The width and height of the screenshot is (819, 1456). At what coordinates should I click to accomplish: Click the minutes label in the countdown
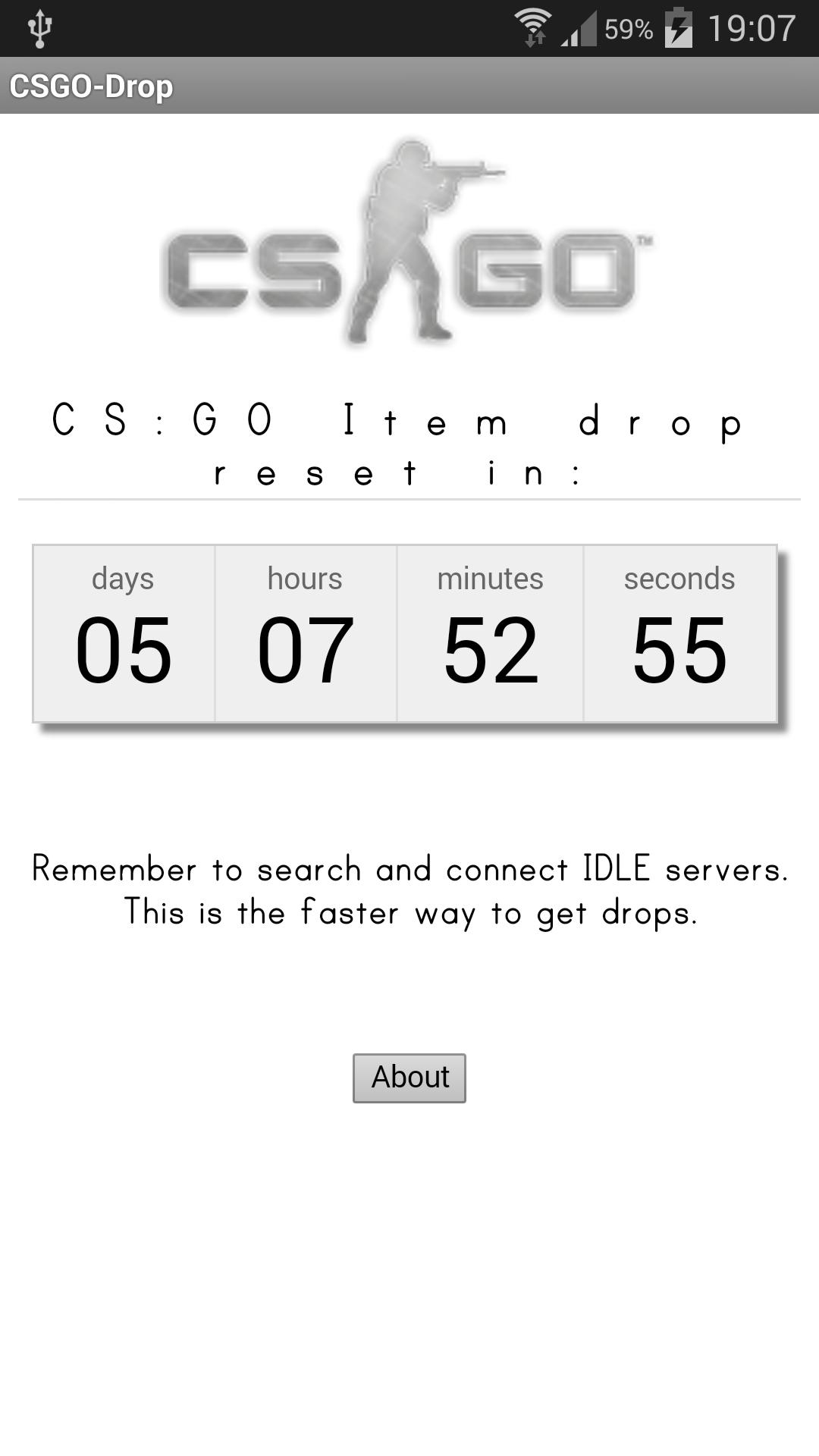coord(491,578)
